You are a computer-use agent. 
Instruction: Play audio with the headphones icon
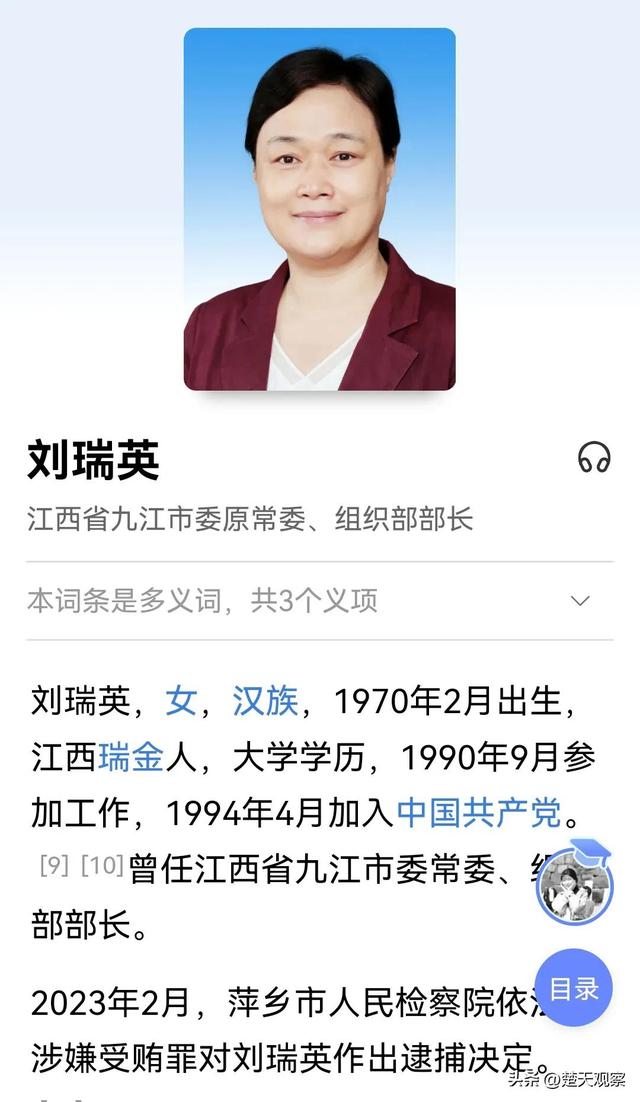594,458
